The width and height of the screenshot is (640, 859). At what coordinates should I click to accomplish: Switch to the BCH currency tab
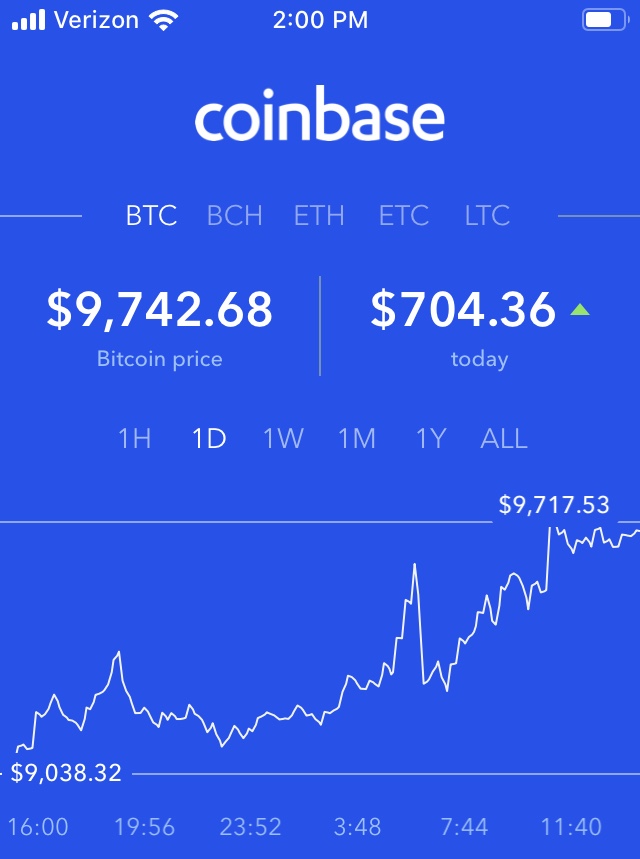234,216
